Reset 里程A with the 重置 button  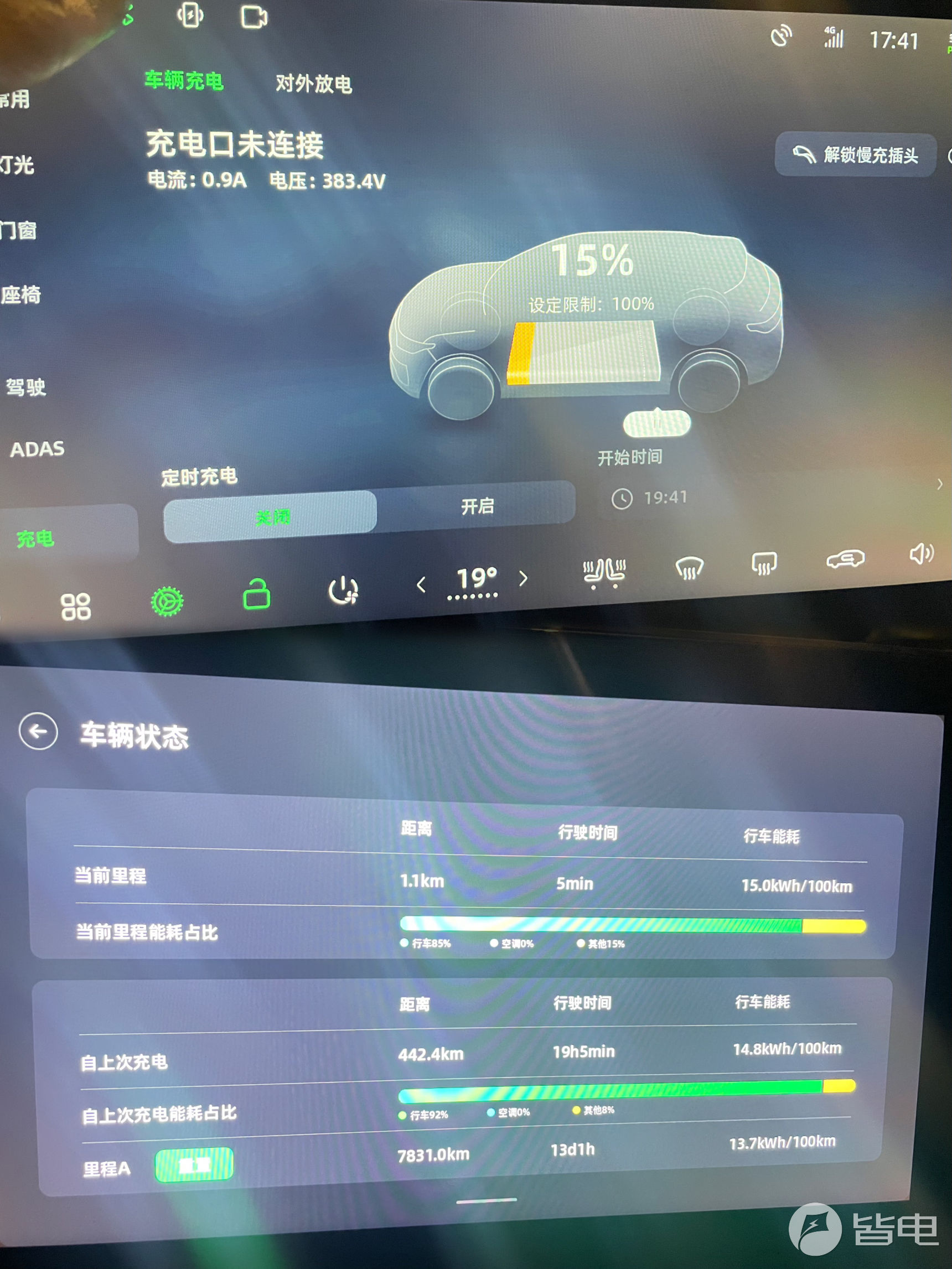(x=194, y=1165)
